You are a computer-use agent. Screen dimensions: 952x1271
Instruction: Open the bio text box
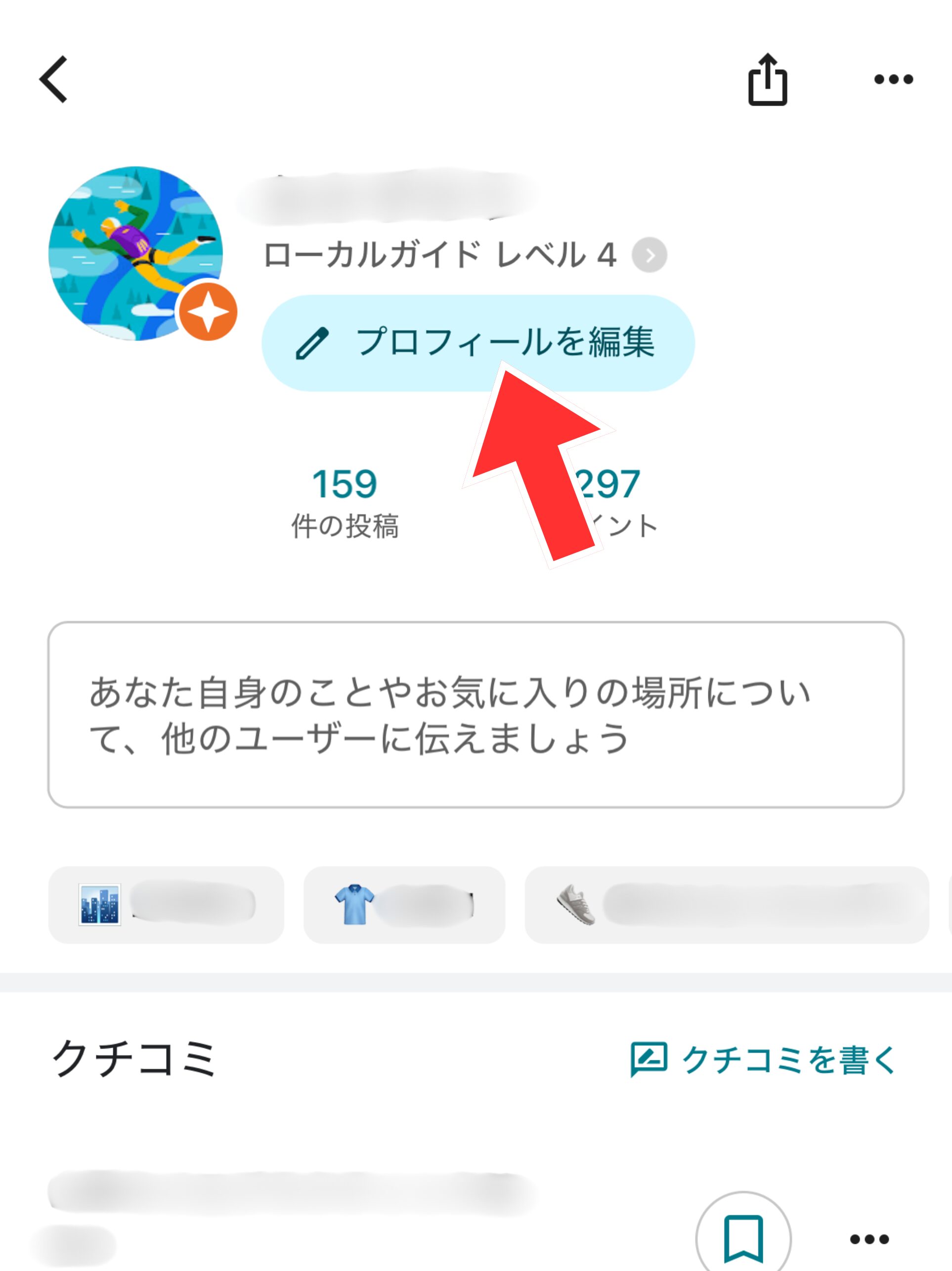coord(476,714)
